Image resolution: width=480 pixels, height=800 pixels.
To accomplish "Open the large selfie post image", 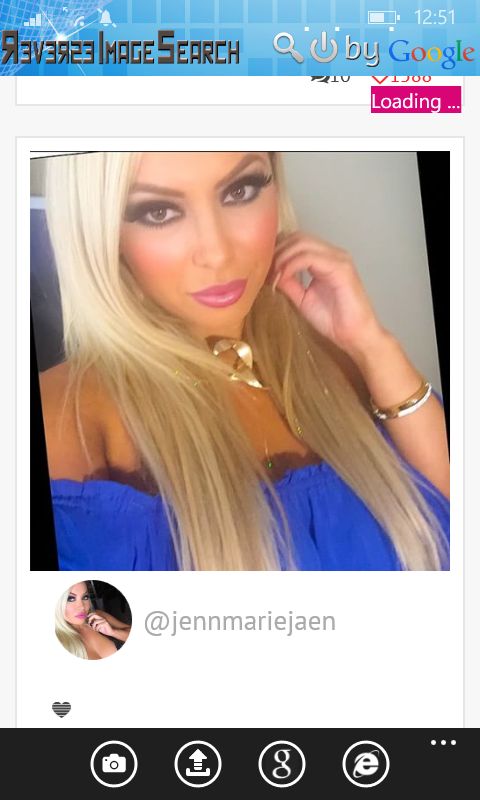I will pyautogui.click(x=240, y=361).
